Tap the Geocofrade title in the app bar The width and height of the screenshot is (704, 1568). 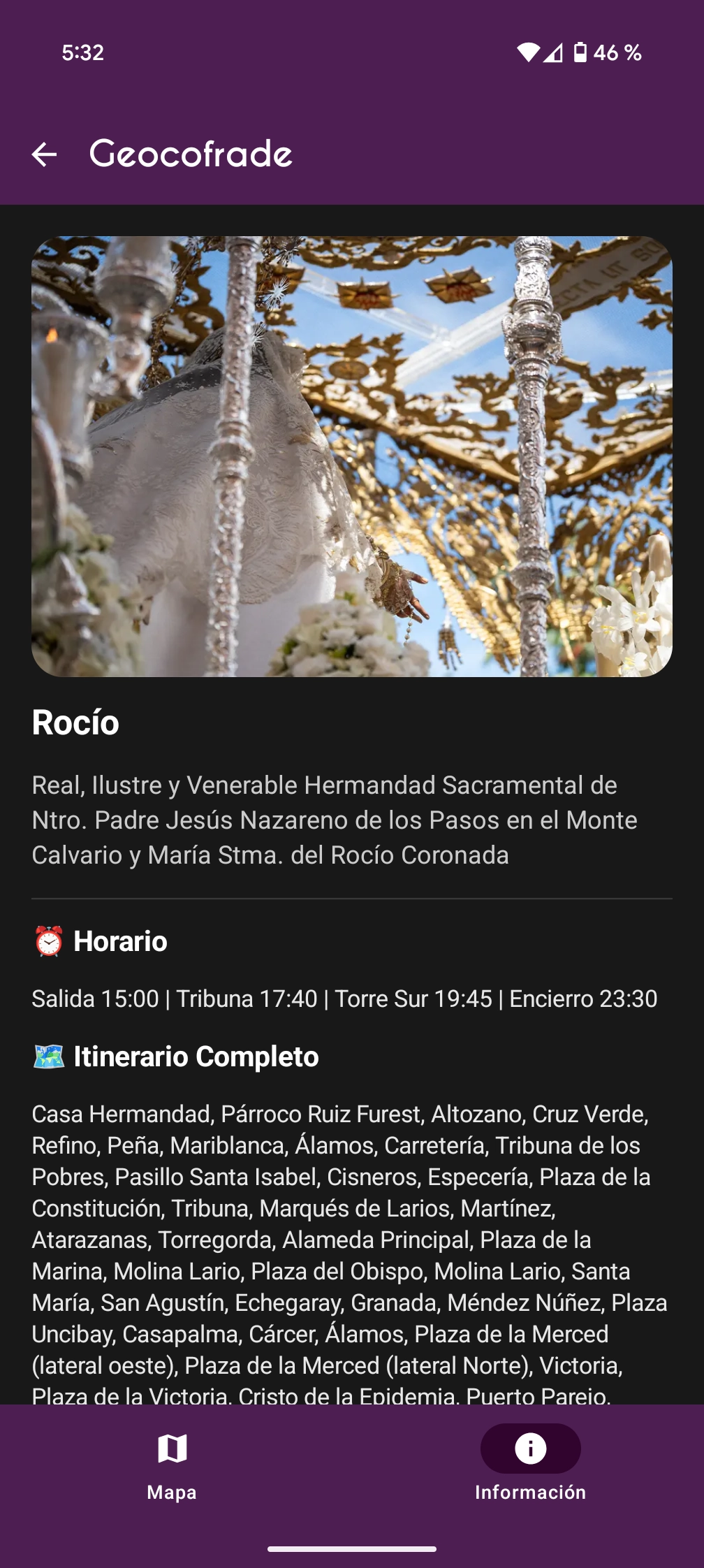[189, 155]
